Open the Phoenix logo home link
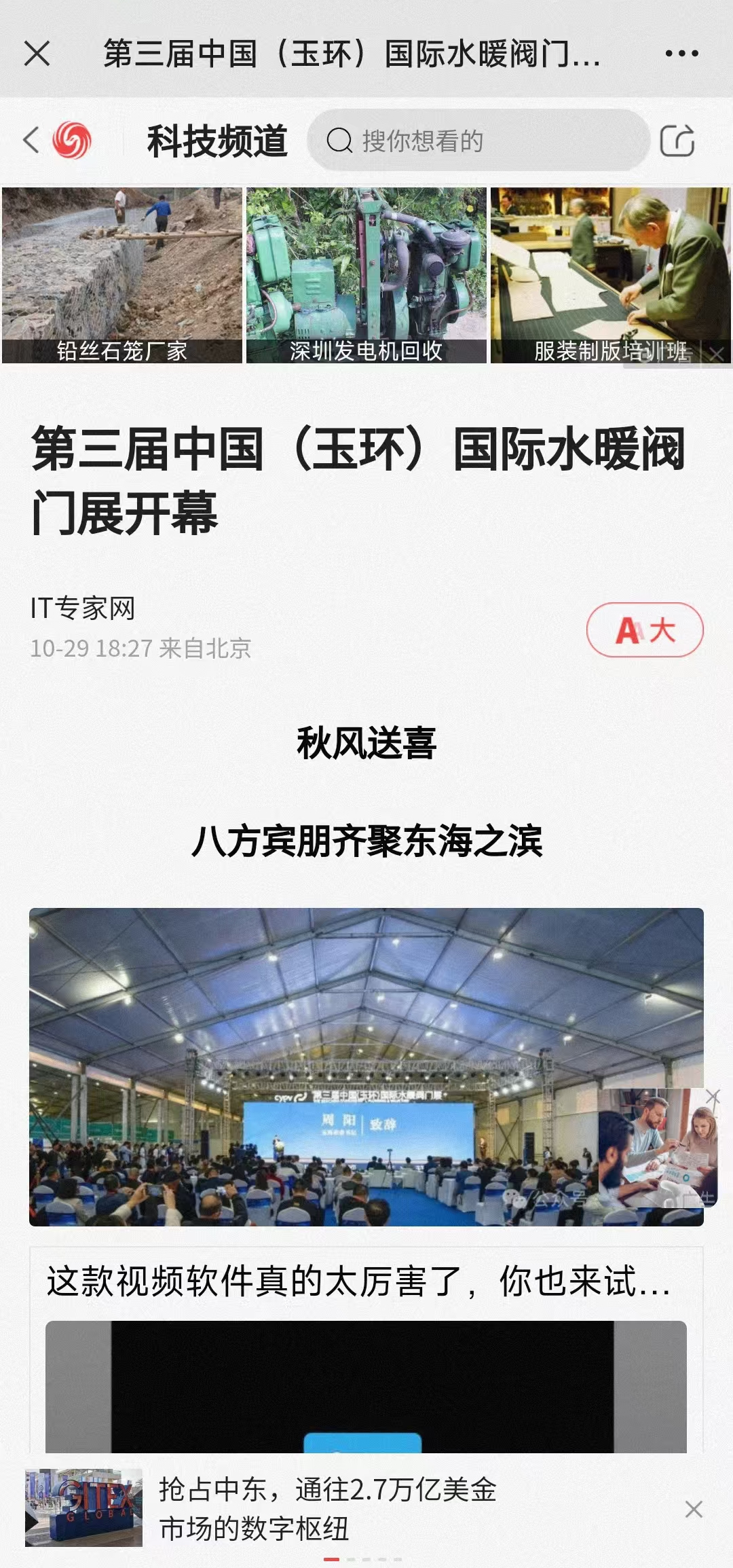 click(72, 140)
